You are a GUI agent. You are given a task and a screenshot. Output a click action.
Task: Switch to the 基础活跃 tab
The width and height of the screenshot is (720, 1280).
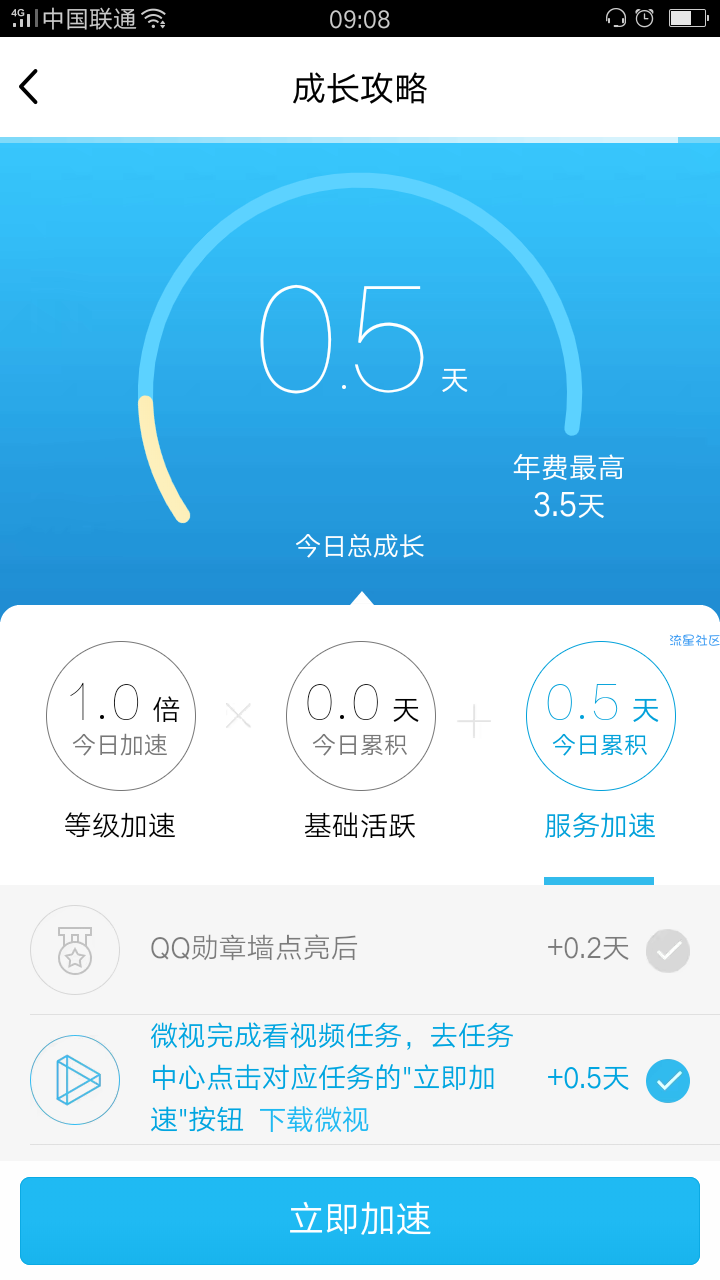click(360, 740)
